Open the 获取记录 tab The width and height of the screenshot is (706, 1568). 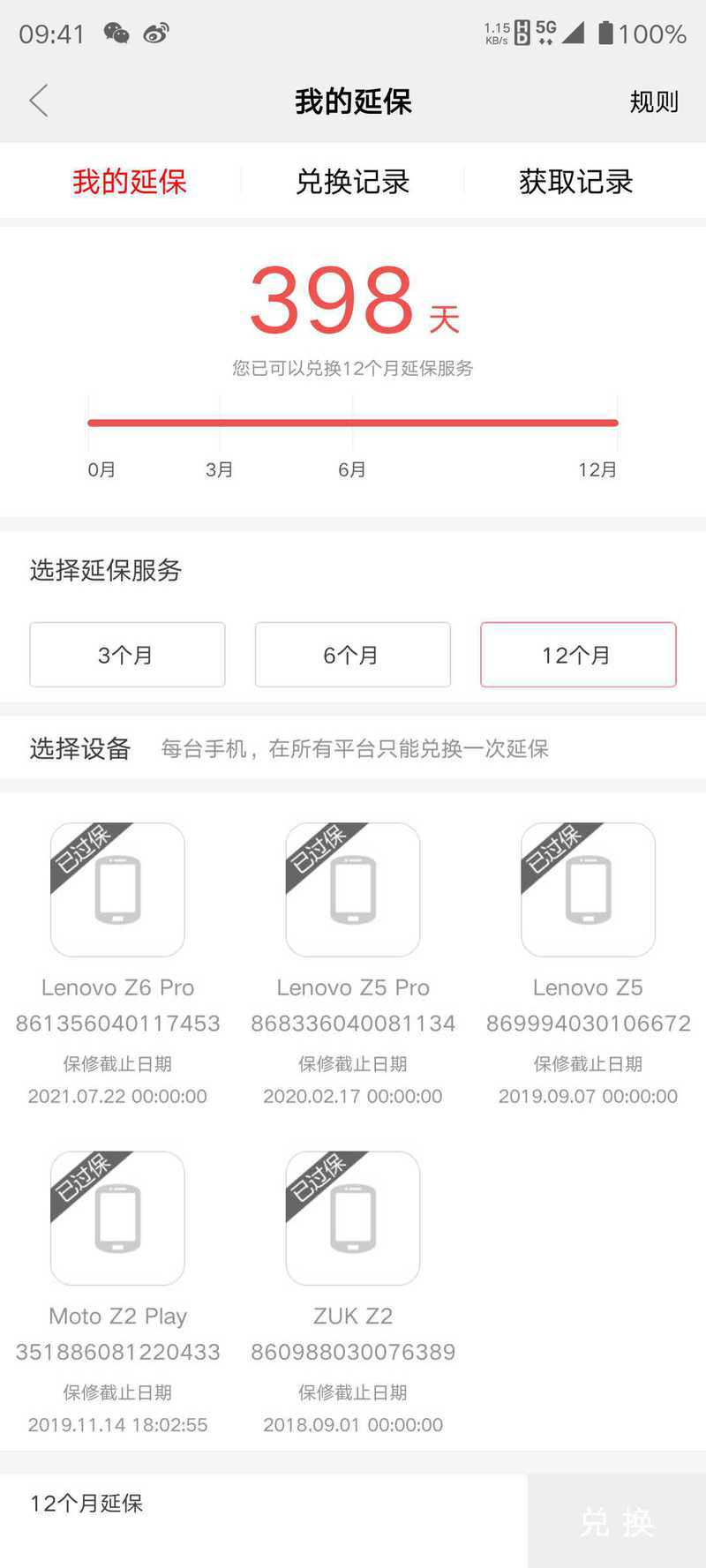coord(575,182)
